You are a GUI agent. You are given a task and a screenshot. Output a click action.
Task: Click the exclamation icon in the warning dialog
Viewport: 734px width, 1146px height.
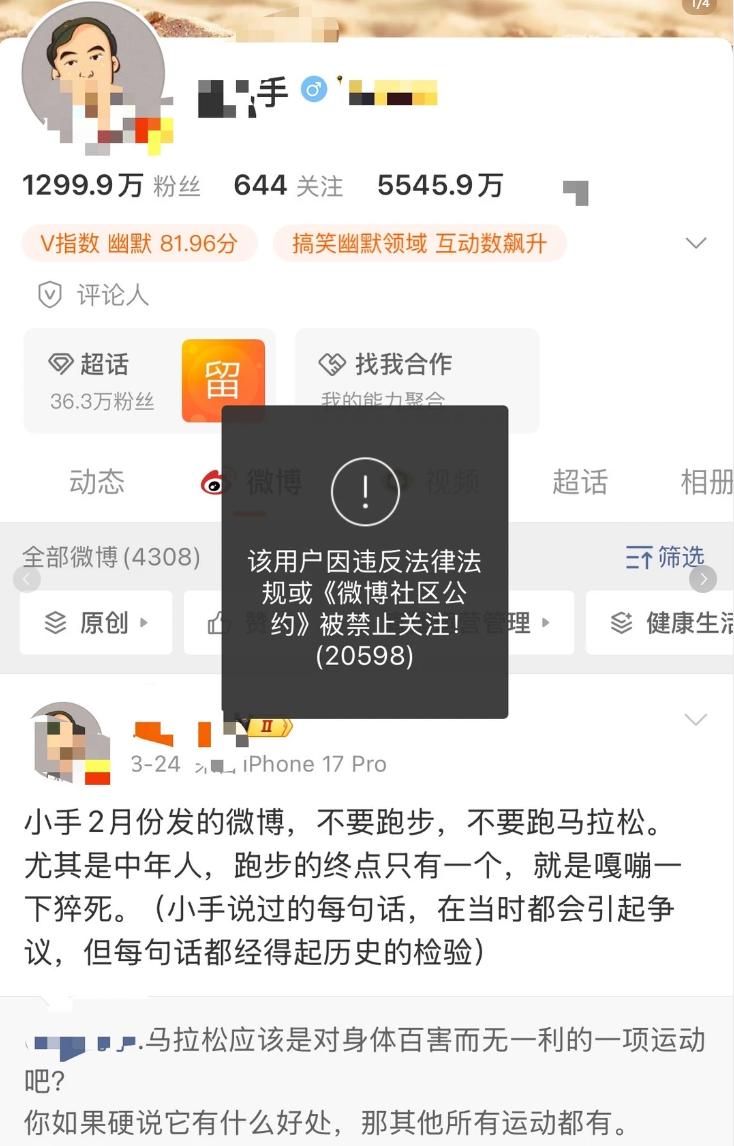click(365, 492)
